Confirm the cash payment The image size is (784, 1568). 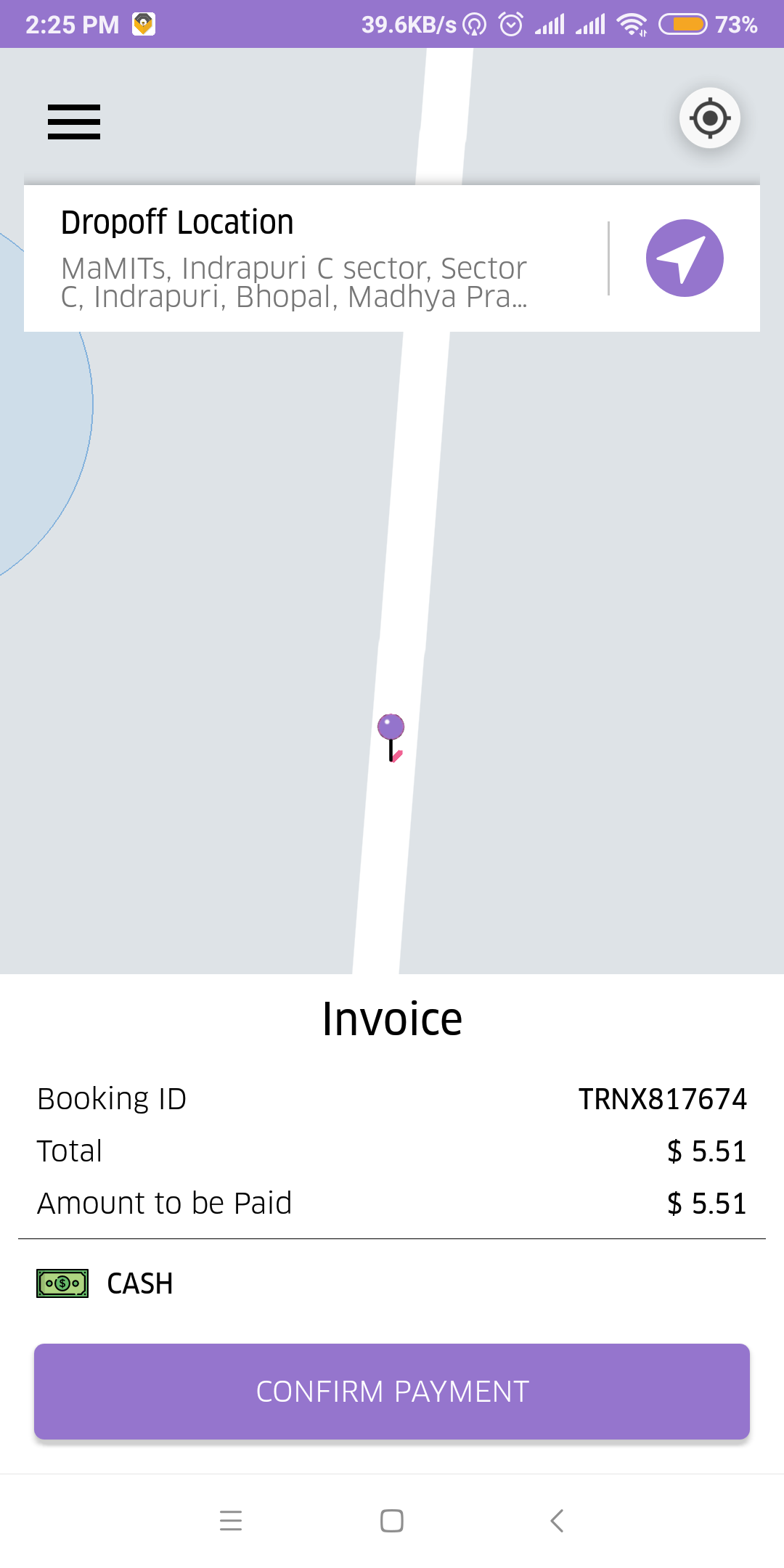point(392,1391)
